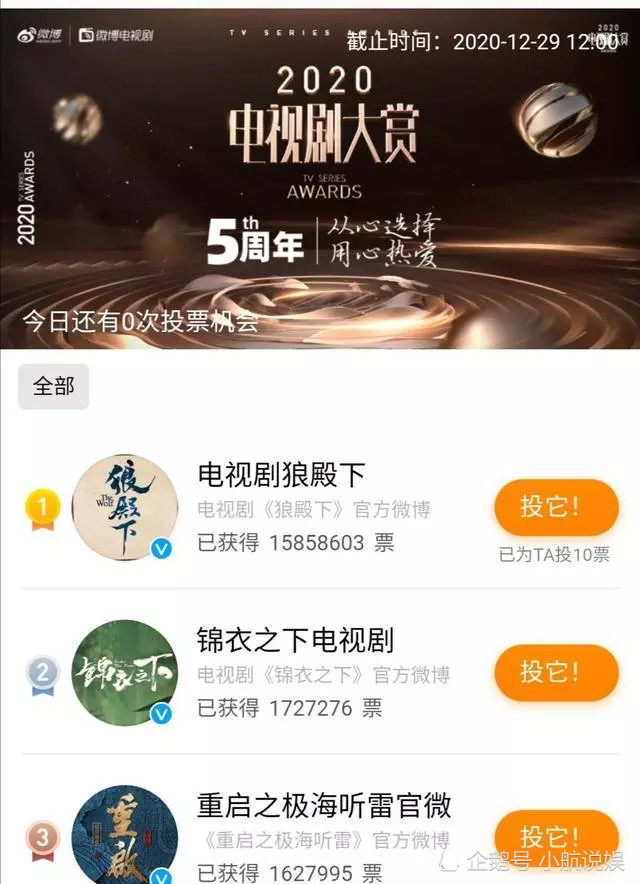Viewport: 640px width, 884px height.
Task: Vote for 锦衣之下电视剧
Action: (x=556, y=672)
